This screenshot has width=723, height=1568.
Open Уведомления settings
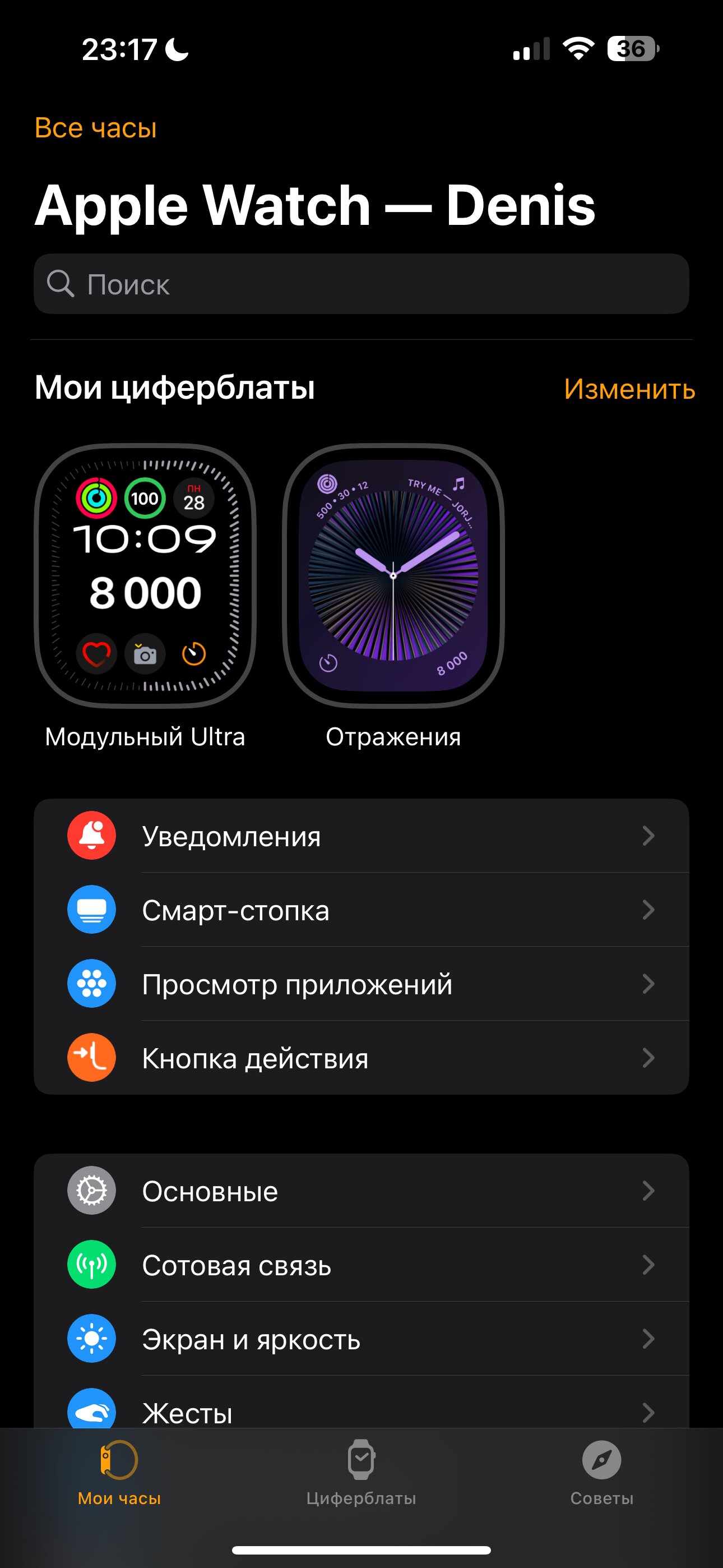(361, 836)
